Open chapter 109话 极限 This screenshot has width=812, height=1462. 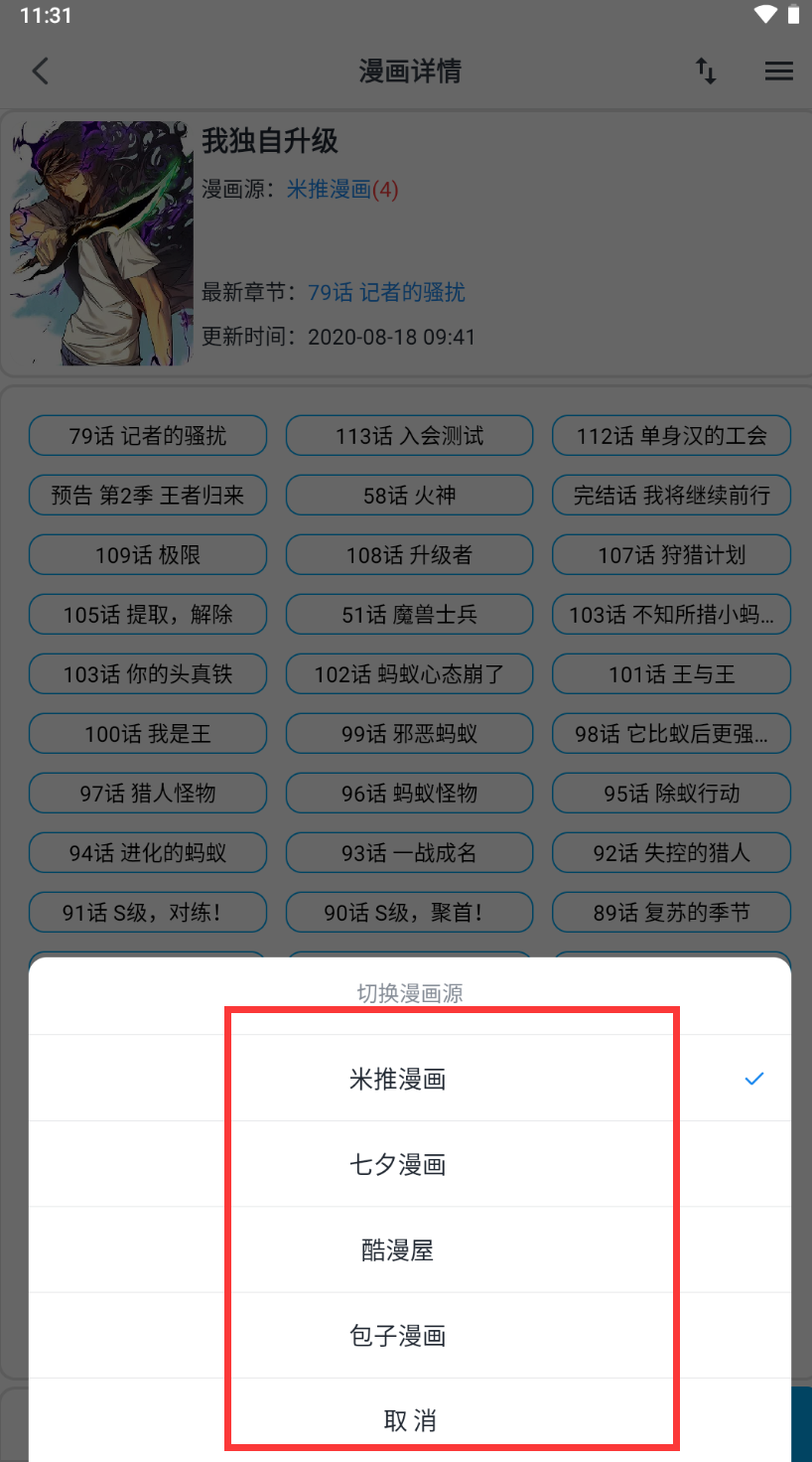148,555
